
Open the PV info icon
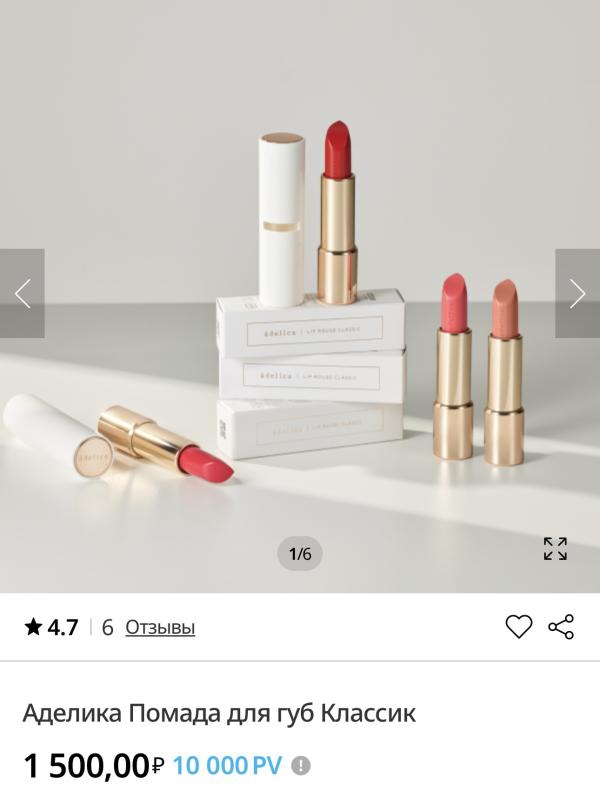[x=301, y=766]
